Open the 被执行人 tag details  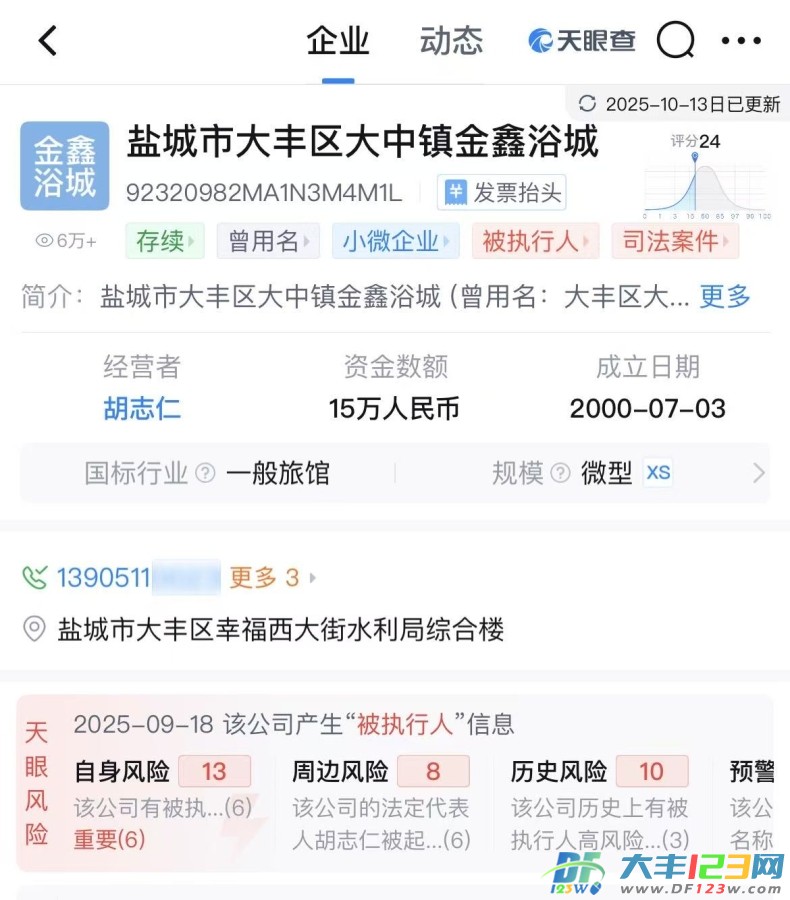click(535, 240)
